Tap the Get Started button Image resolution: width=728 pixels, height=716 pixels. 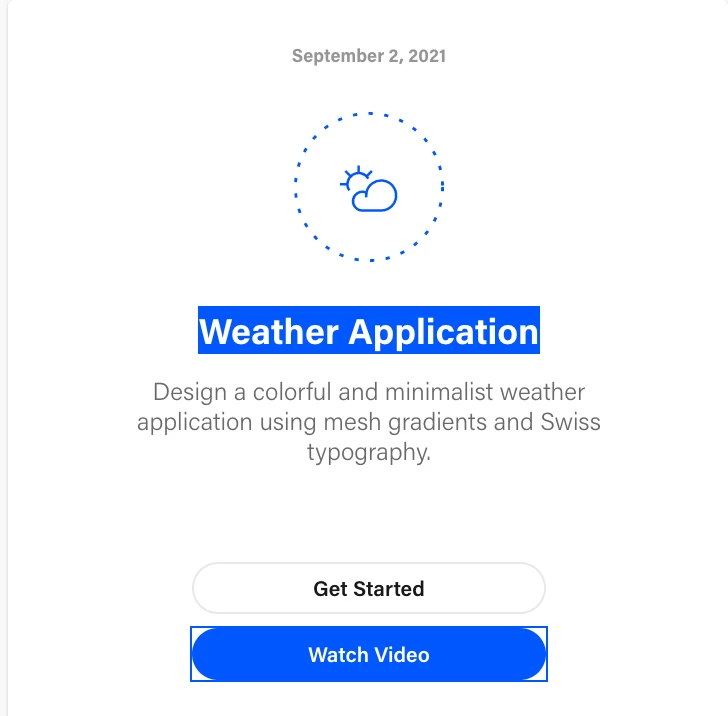[368, 588]
